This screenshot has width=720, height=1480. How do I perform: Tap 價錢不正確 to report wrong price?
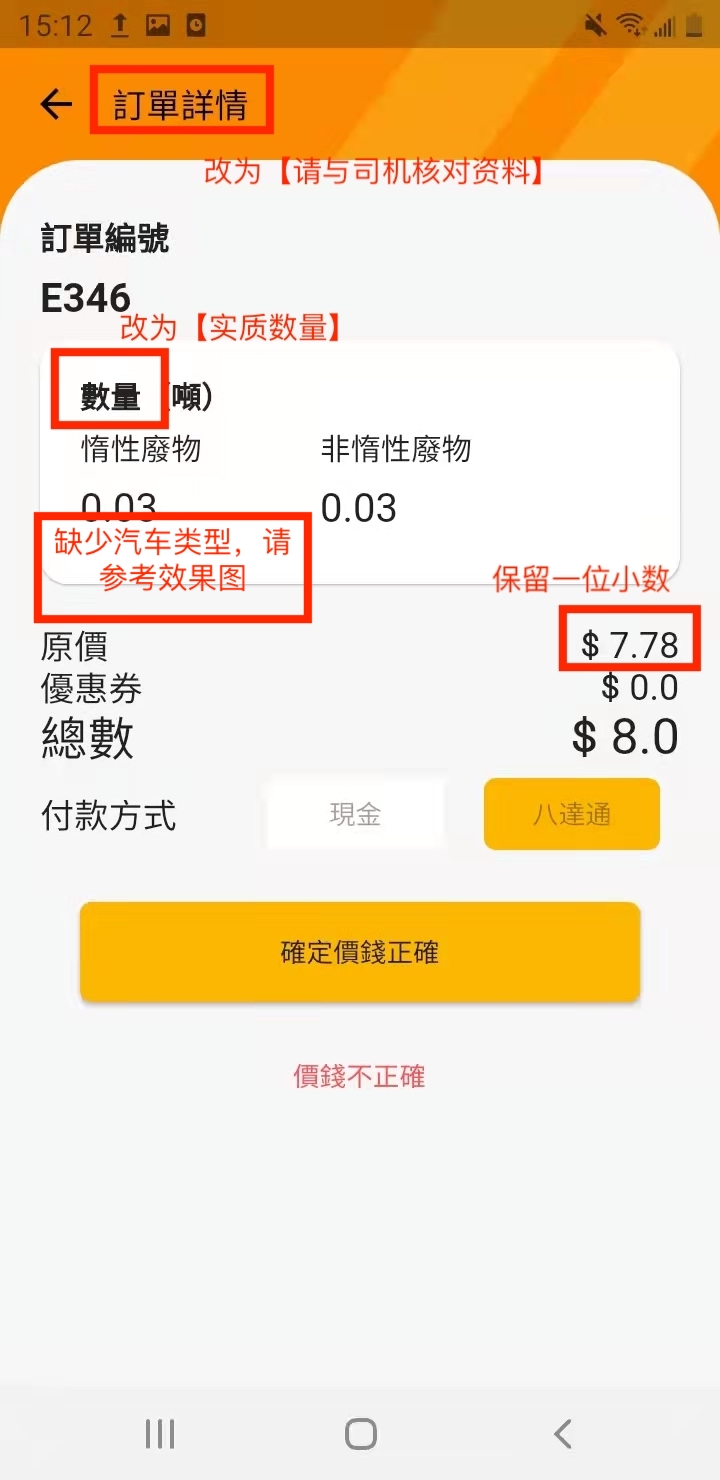pos(359,1076)
